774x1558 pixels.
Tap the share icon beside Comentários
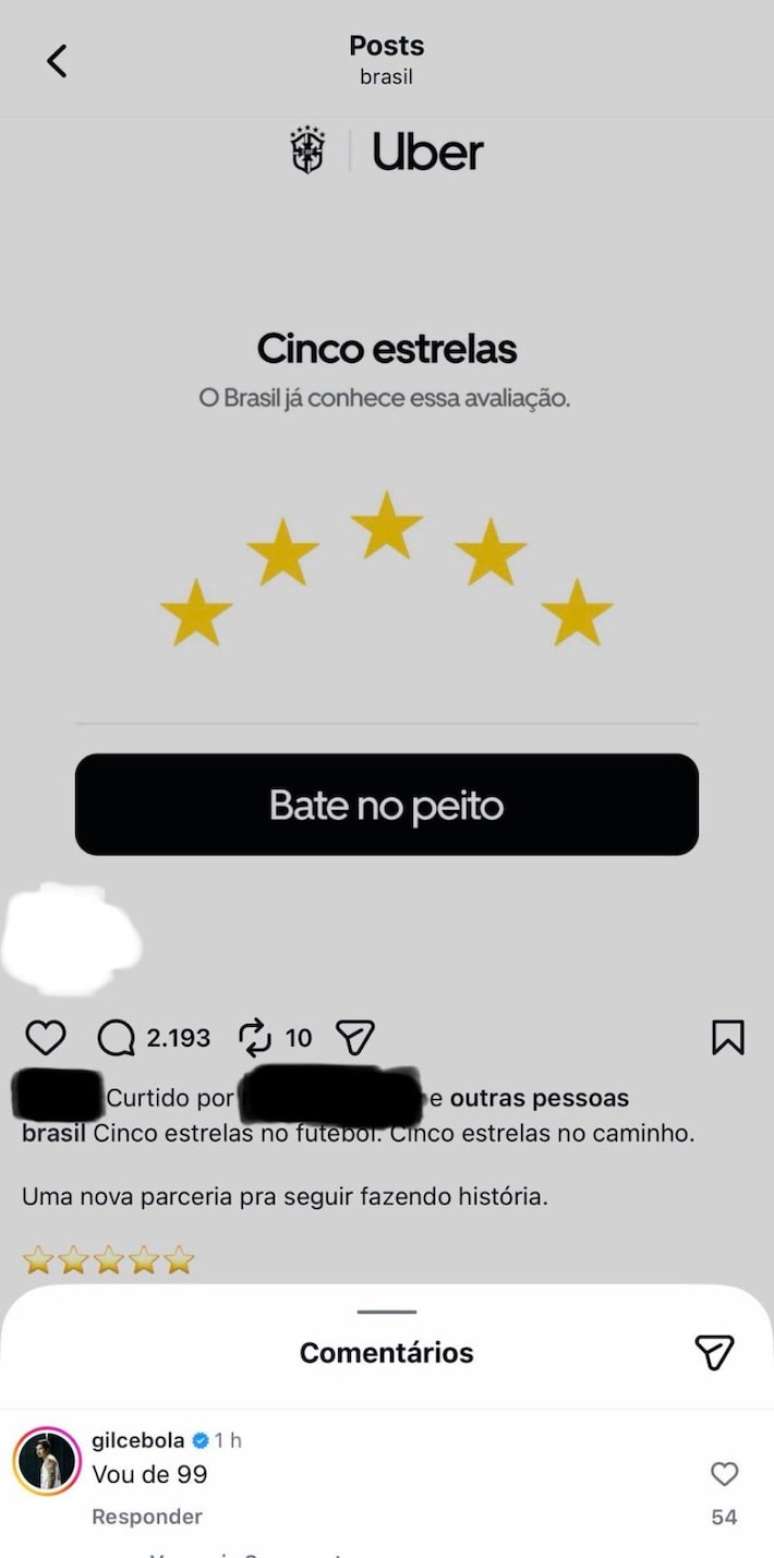tap(714, 1352)
